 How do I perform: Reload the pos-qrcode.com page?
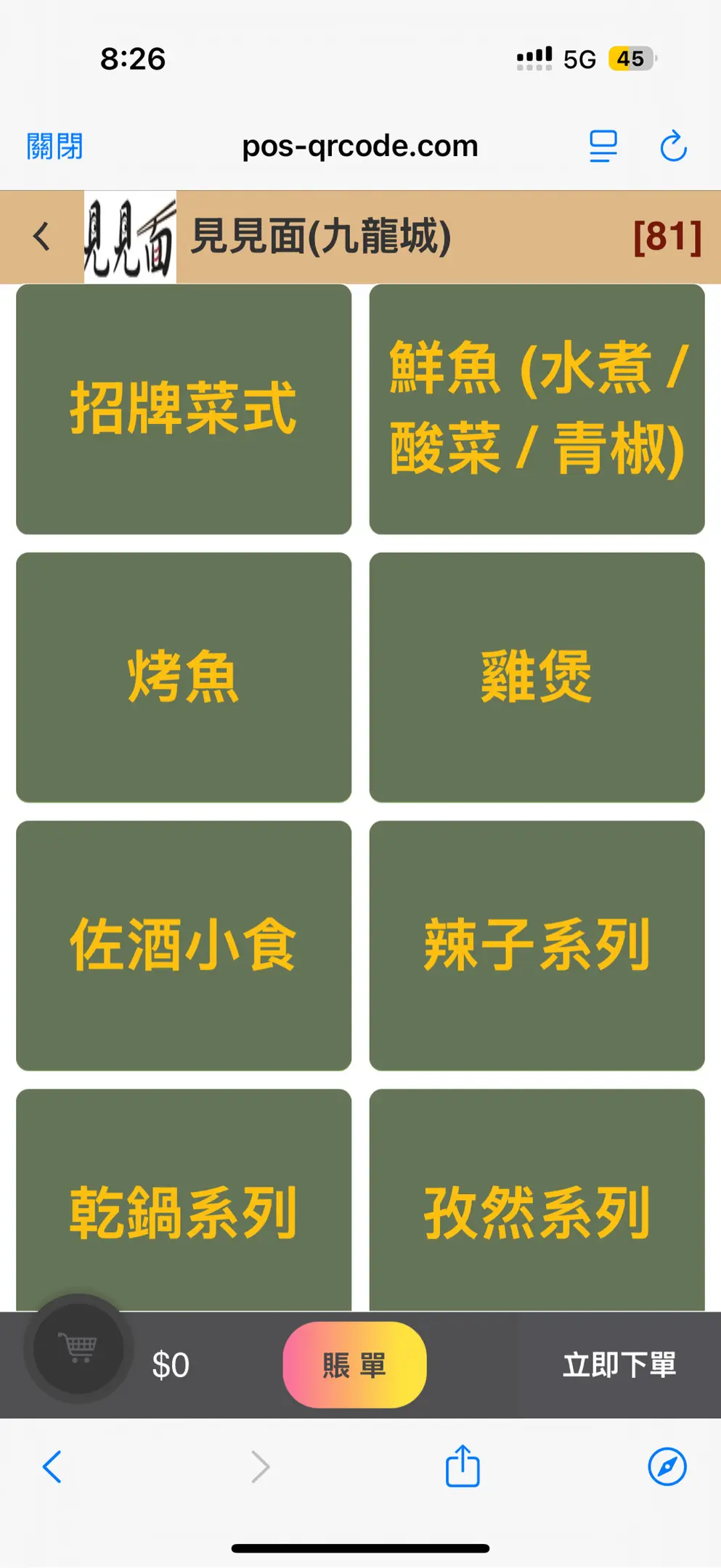pos(673,146)
